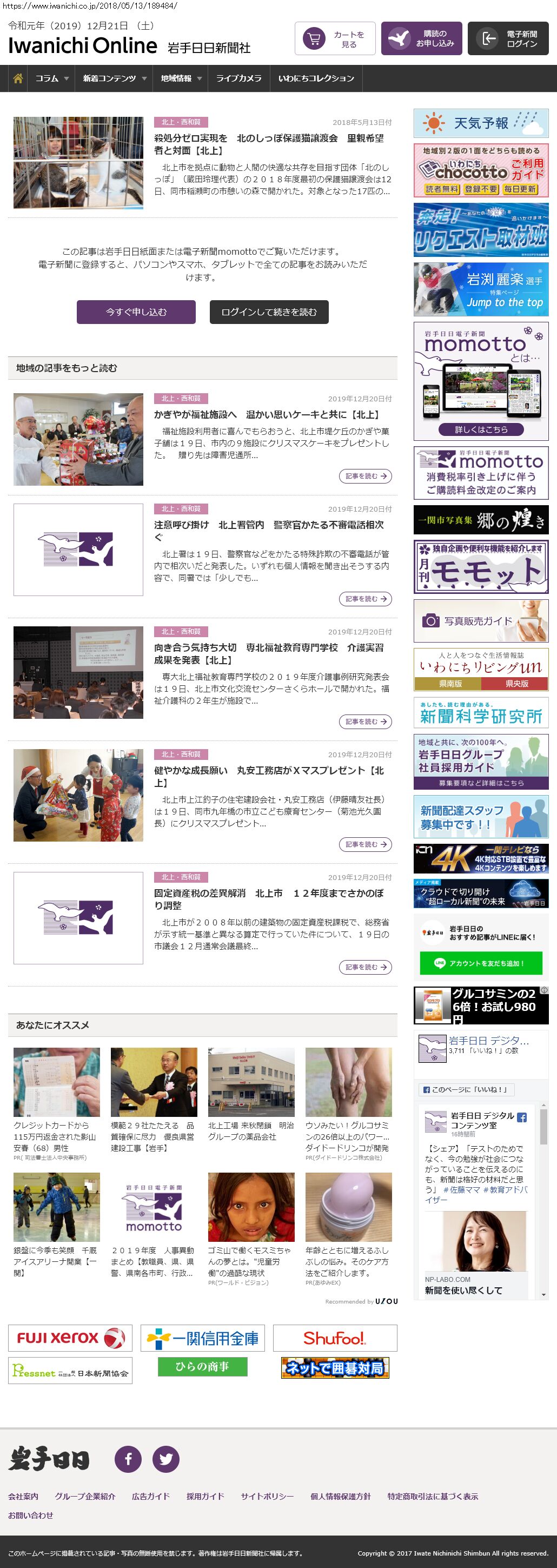Tap 今すぐ申し込む button

point(136,312)
